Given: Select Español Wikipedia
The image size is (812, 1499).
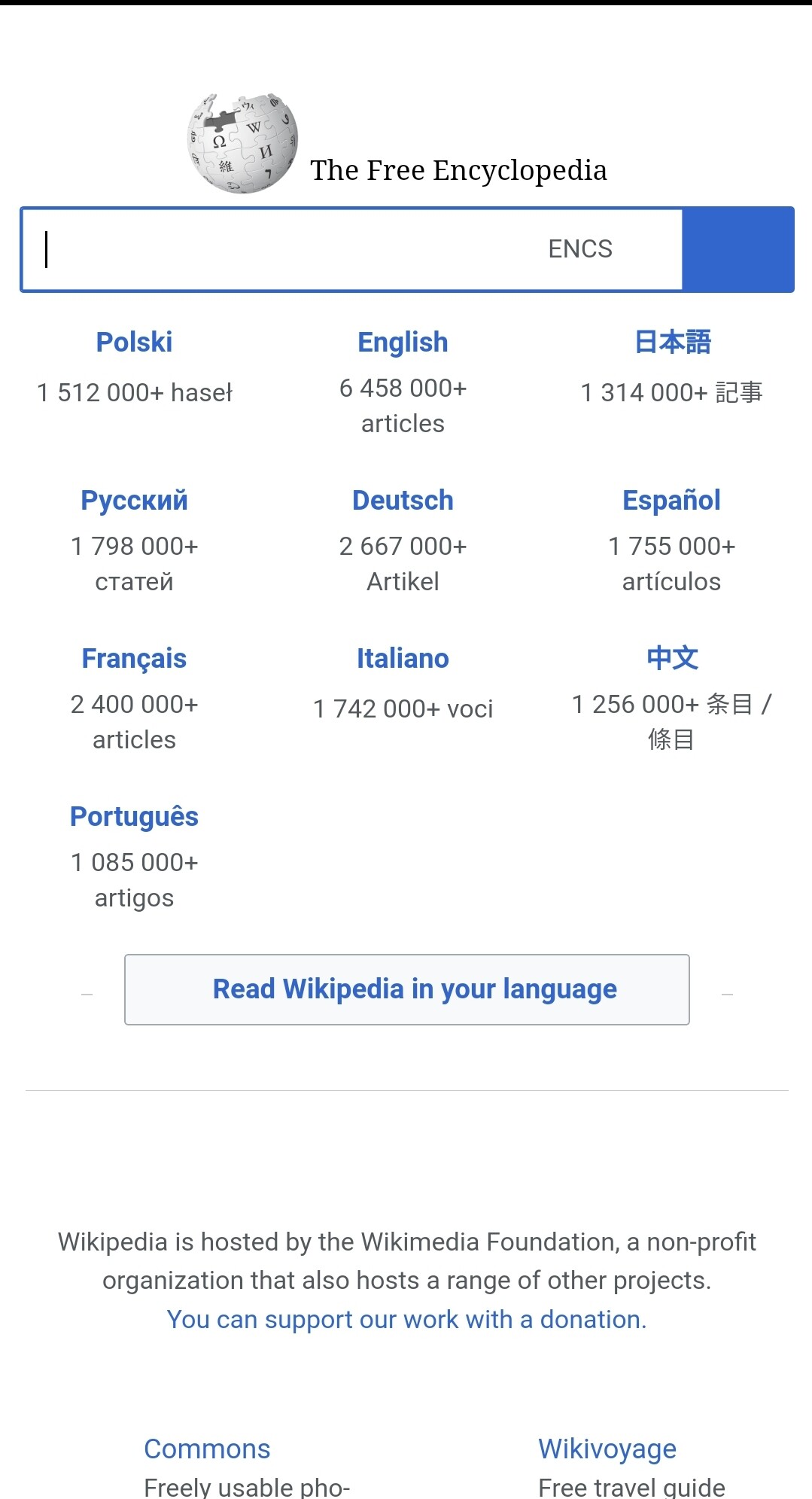Looking at the screenshot, I should point(671,501).
